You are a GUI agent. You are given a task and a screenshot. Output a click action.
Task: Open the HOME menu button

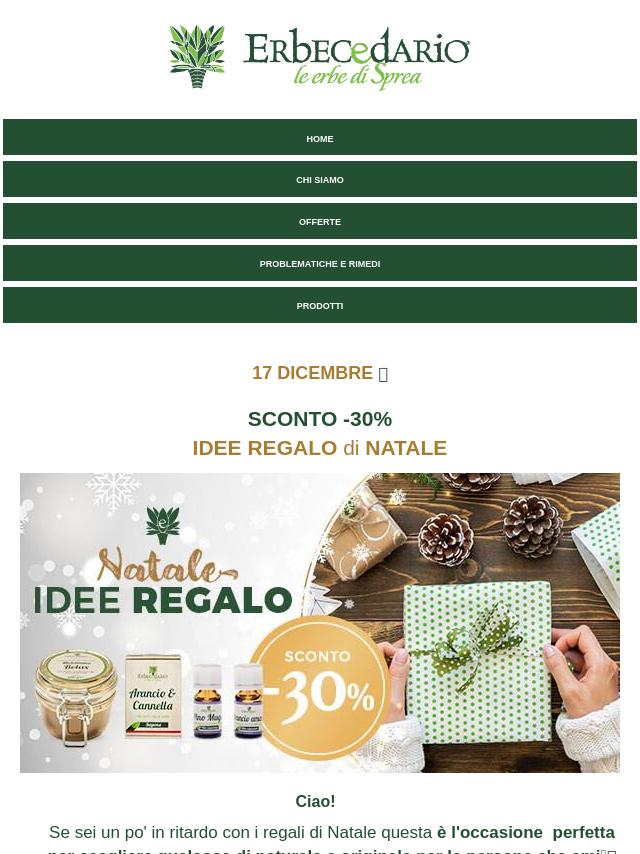[x=320, y=138]
